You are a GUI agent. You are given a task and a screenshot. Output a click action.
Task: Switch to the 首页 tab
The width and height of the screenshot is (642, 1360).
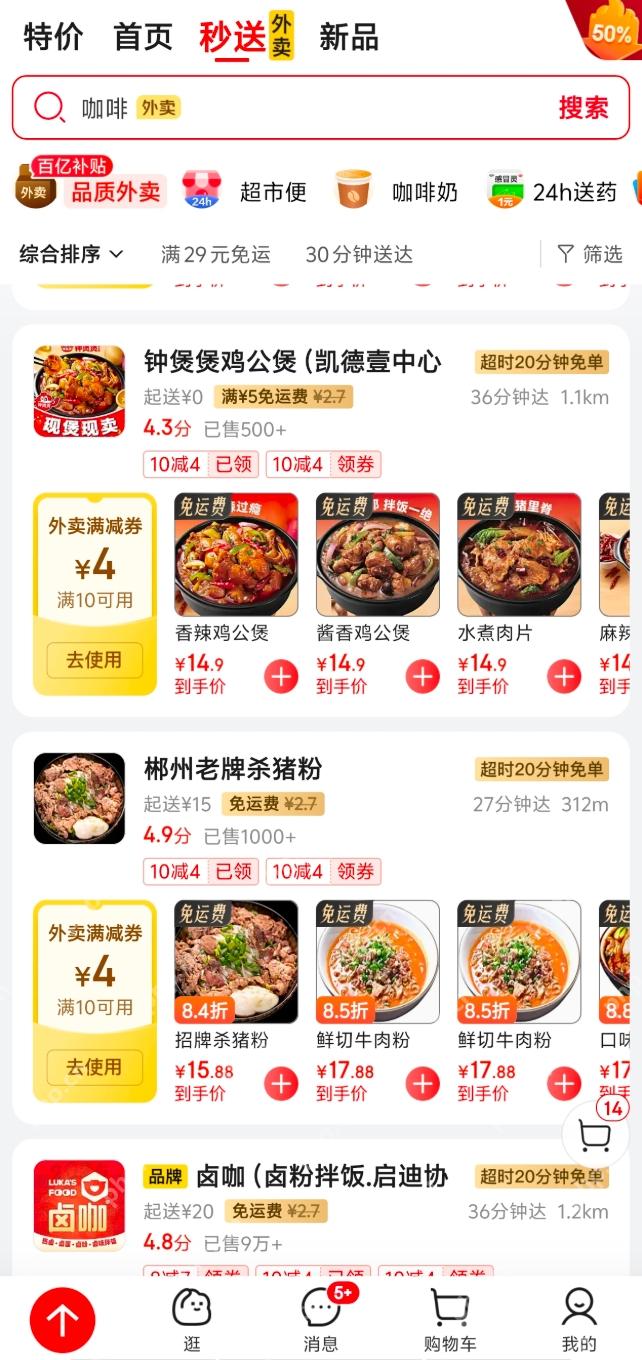143,37
